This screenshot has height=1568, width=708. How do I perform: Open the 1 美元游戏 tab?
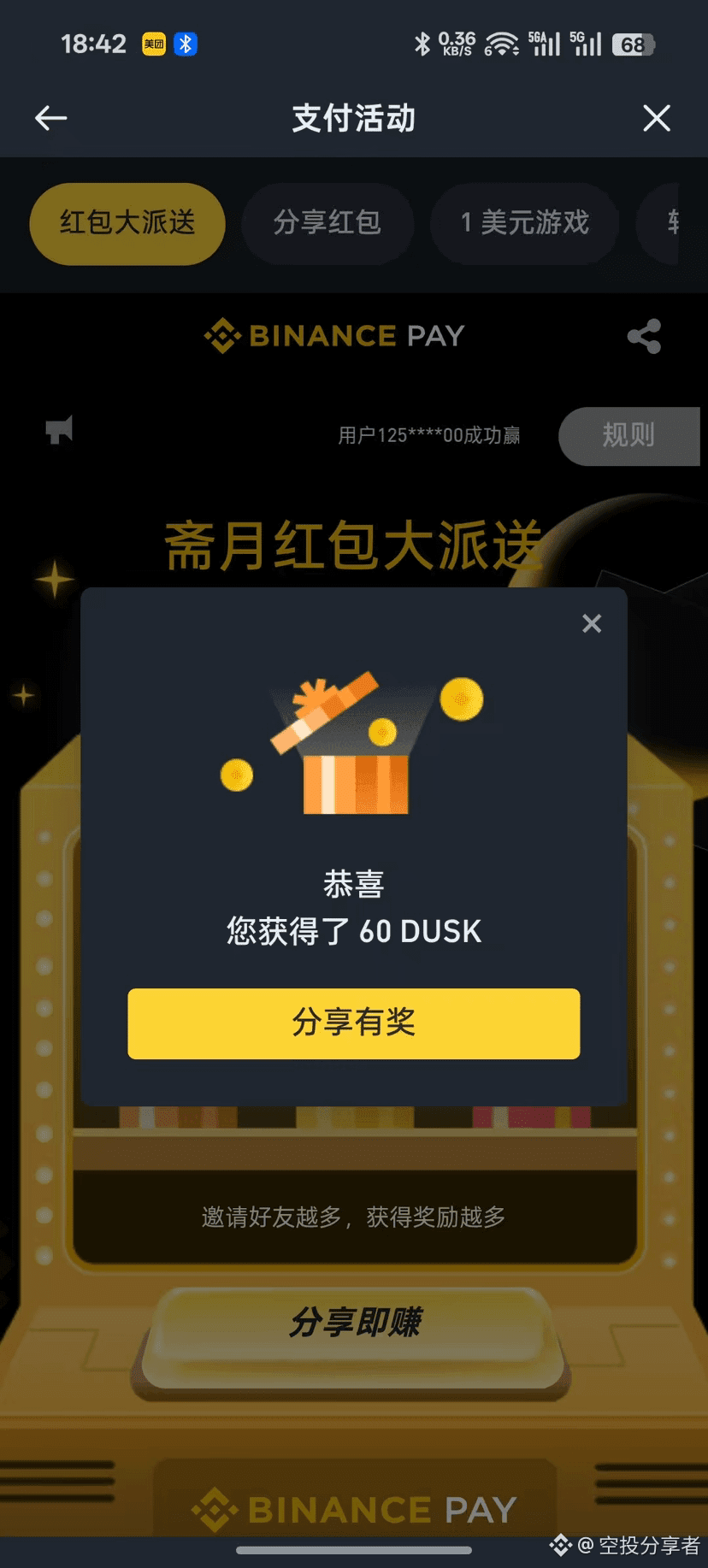tap(524, 223)
